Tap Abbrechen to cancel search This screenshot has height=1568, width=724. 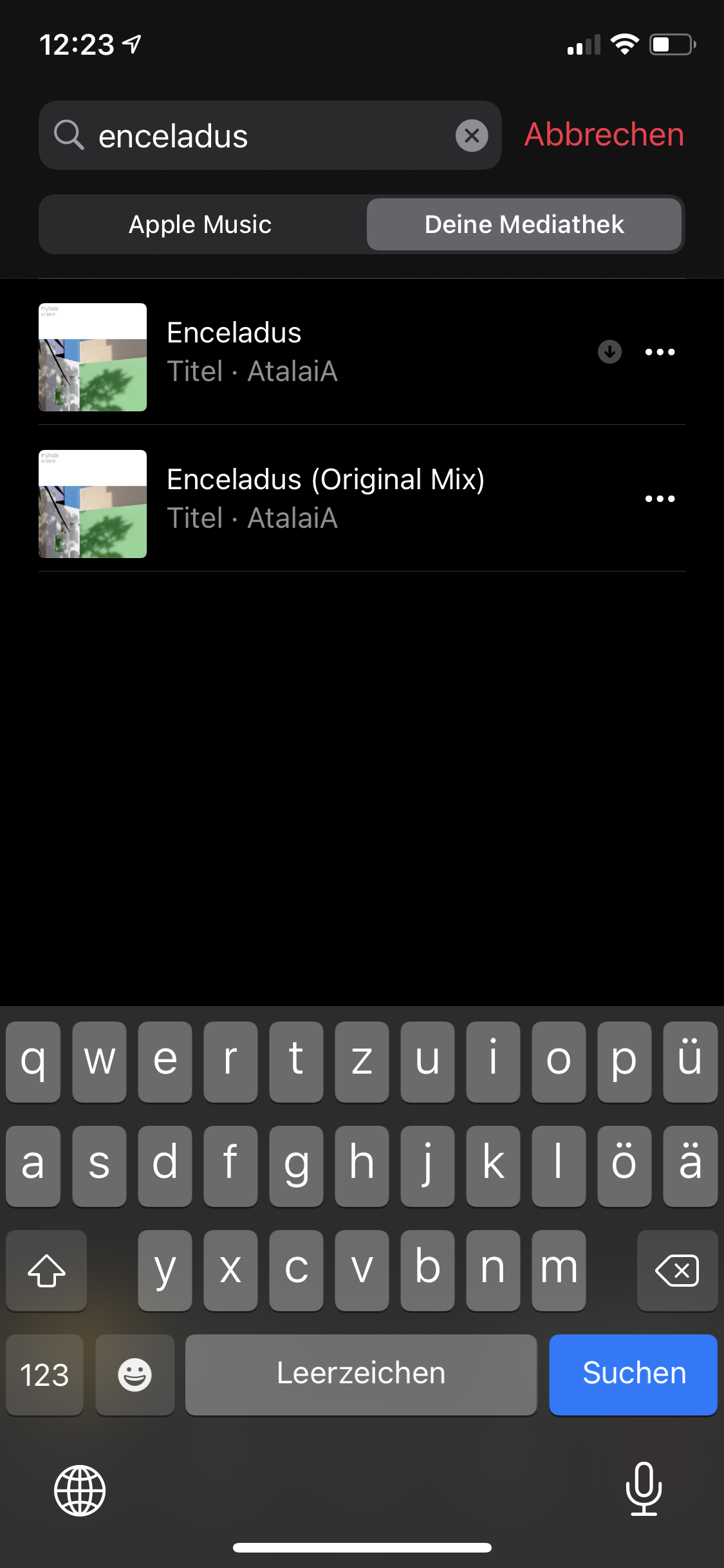(x=604, y=135)
